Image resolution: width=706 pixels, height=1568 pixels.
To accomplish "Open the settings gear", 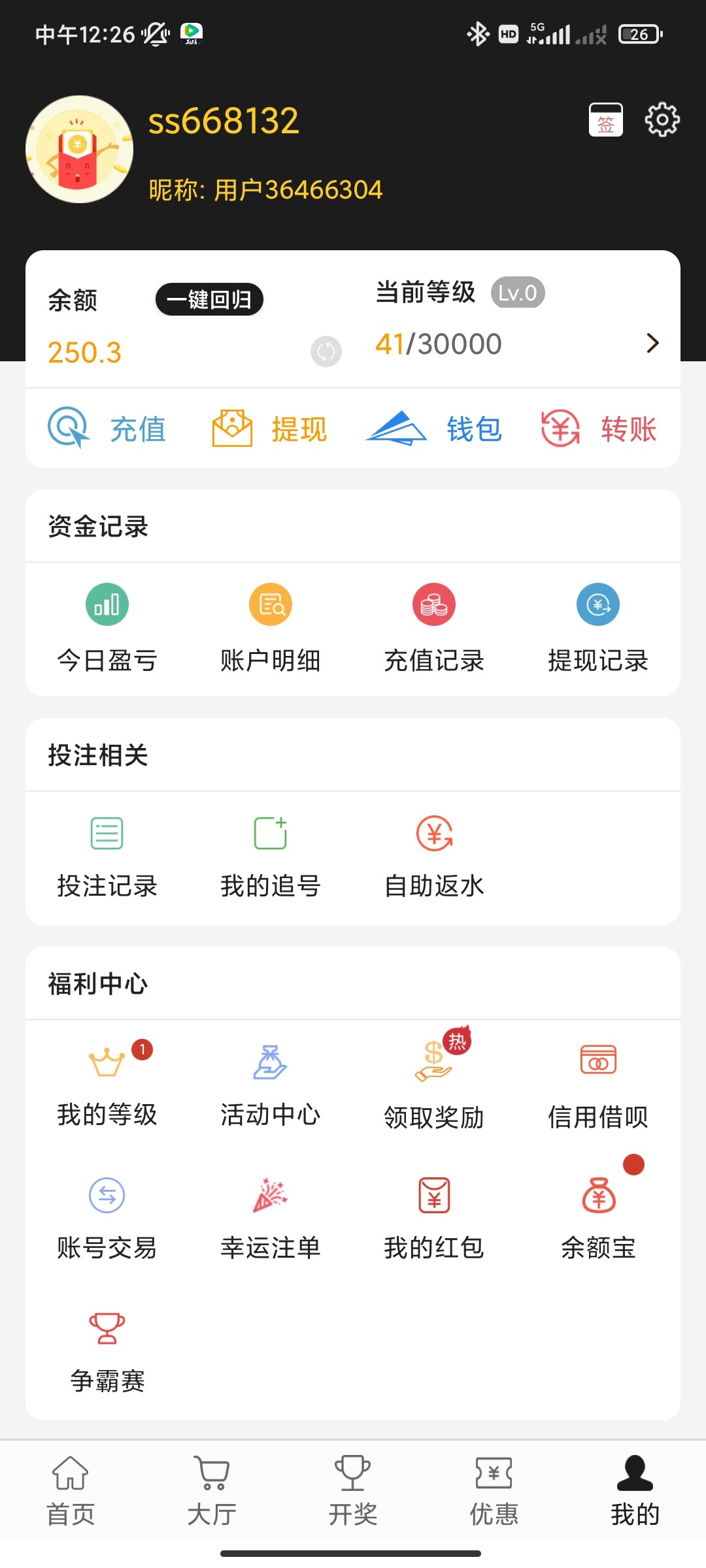I will coord(662,119).
